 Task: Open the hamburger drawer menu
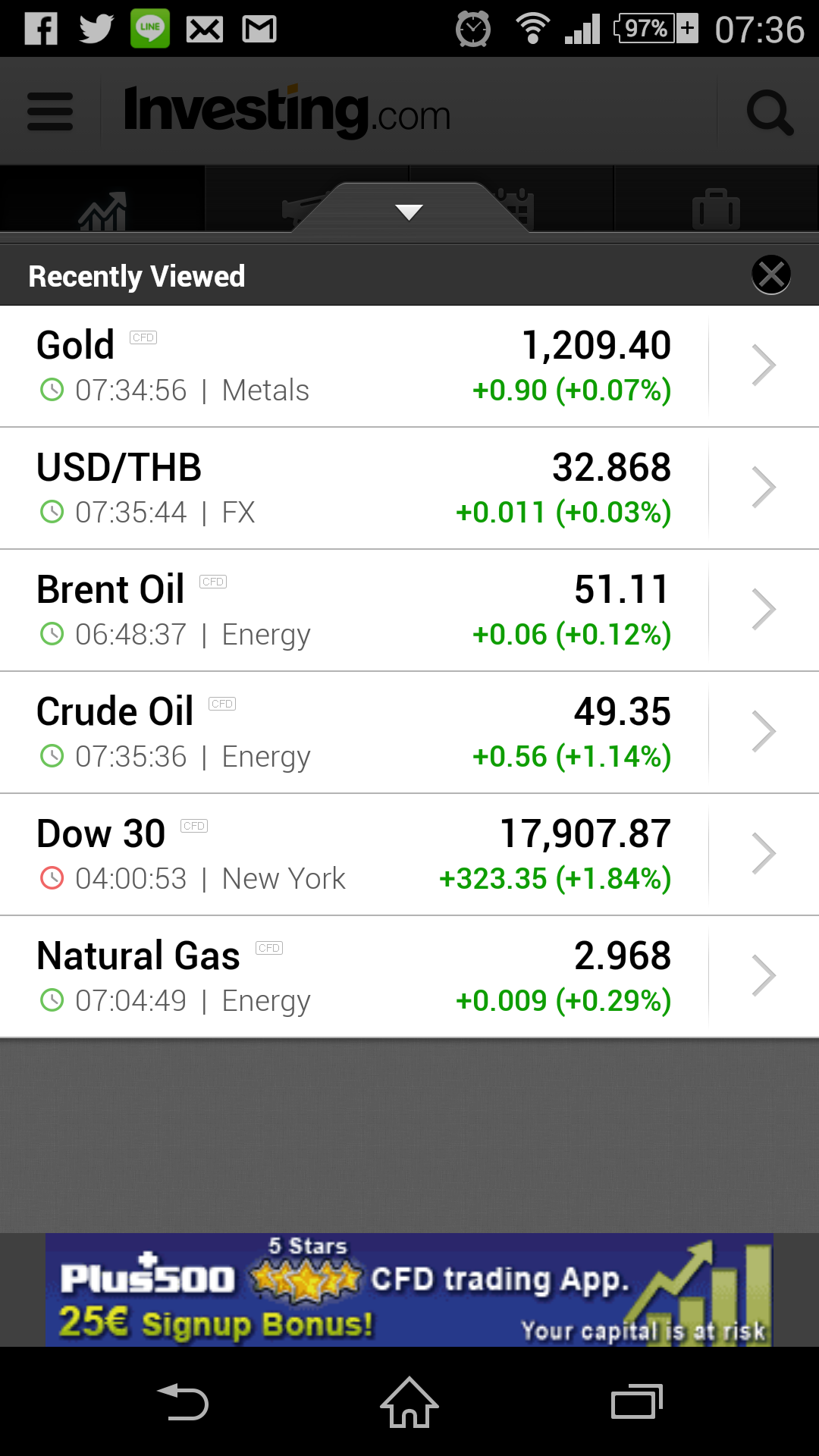click(50, 111)
